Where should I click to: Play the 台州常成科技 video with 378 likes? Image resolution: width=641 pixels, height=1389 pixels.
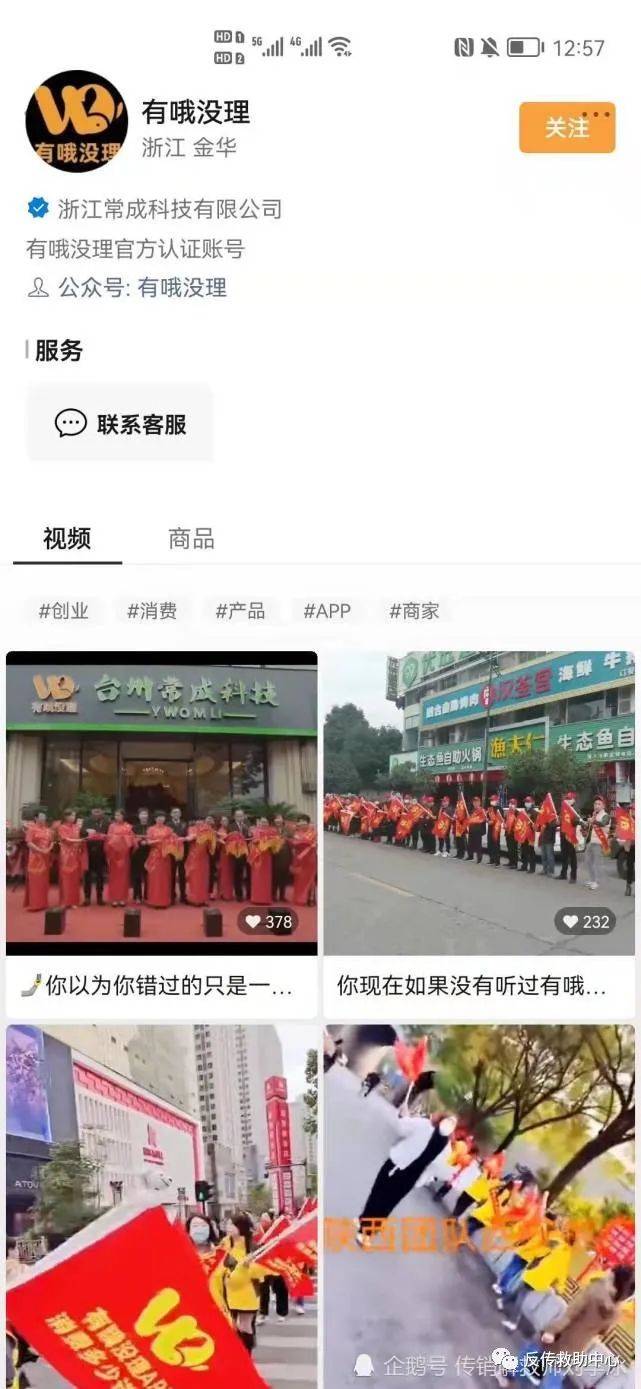click(x=161, y=803)
